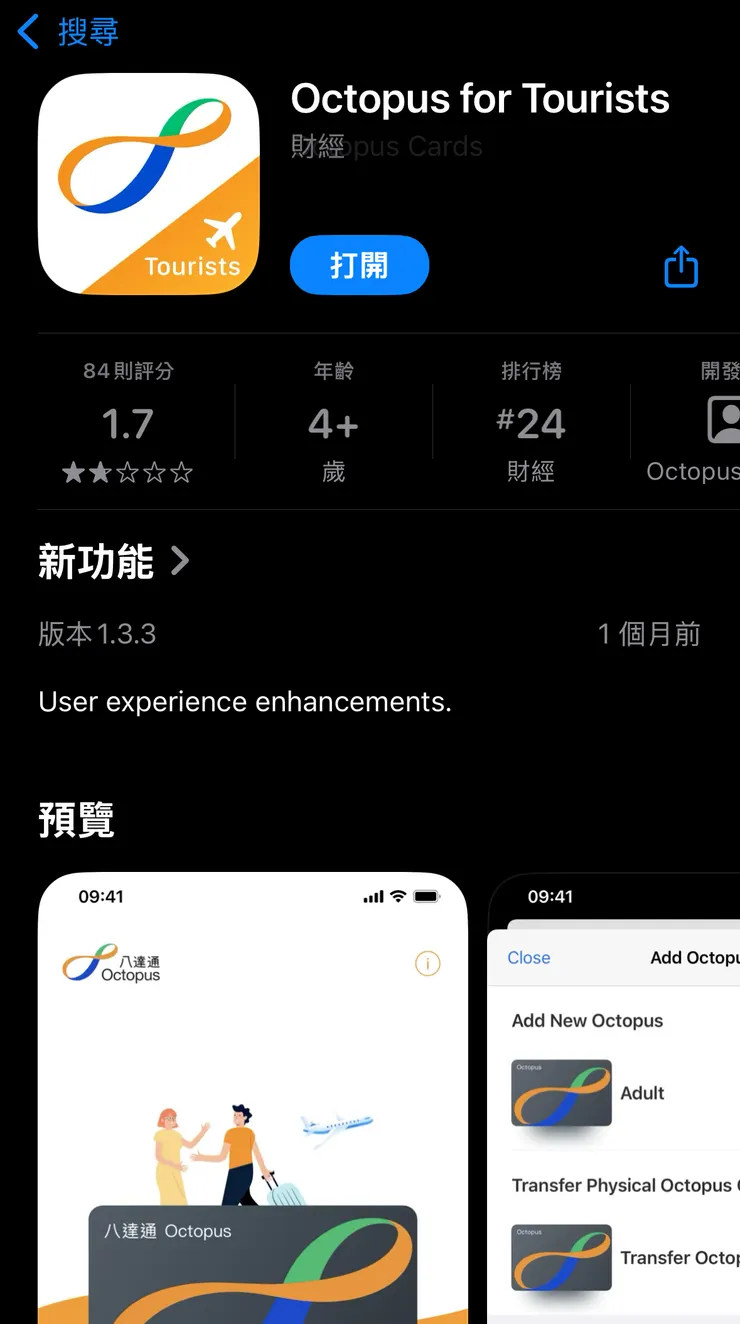
Task: Tap the Add Octopus title bar in the preview
Action: coord(693,957)
